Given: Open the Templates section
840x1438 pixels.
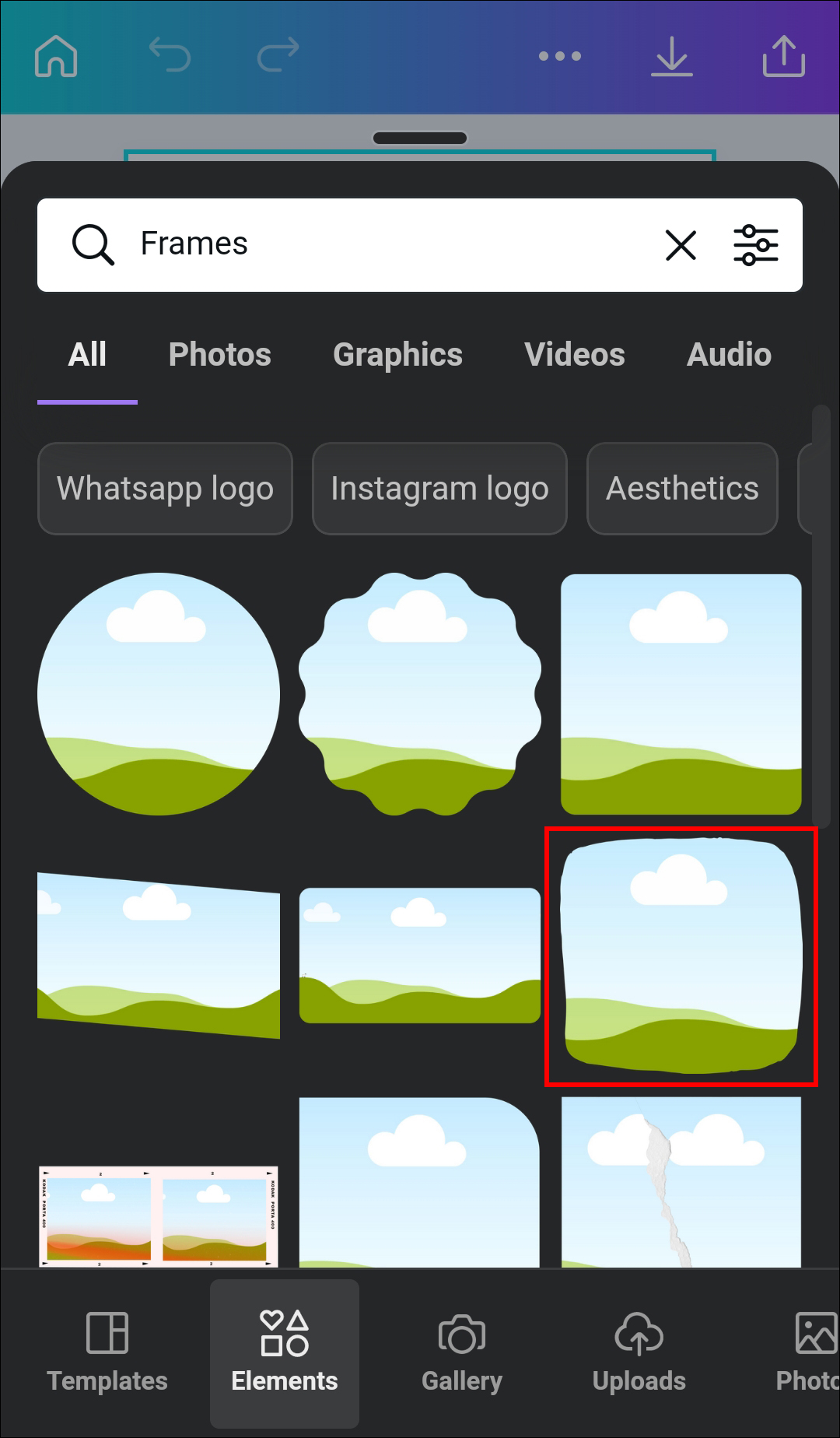Looking at the screenshot, I should 107,1352.
